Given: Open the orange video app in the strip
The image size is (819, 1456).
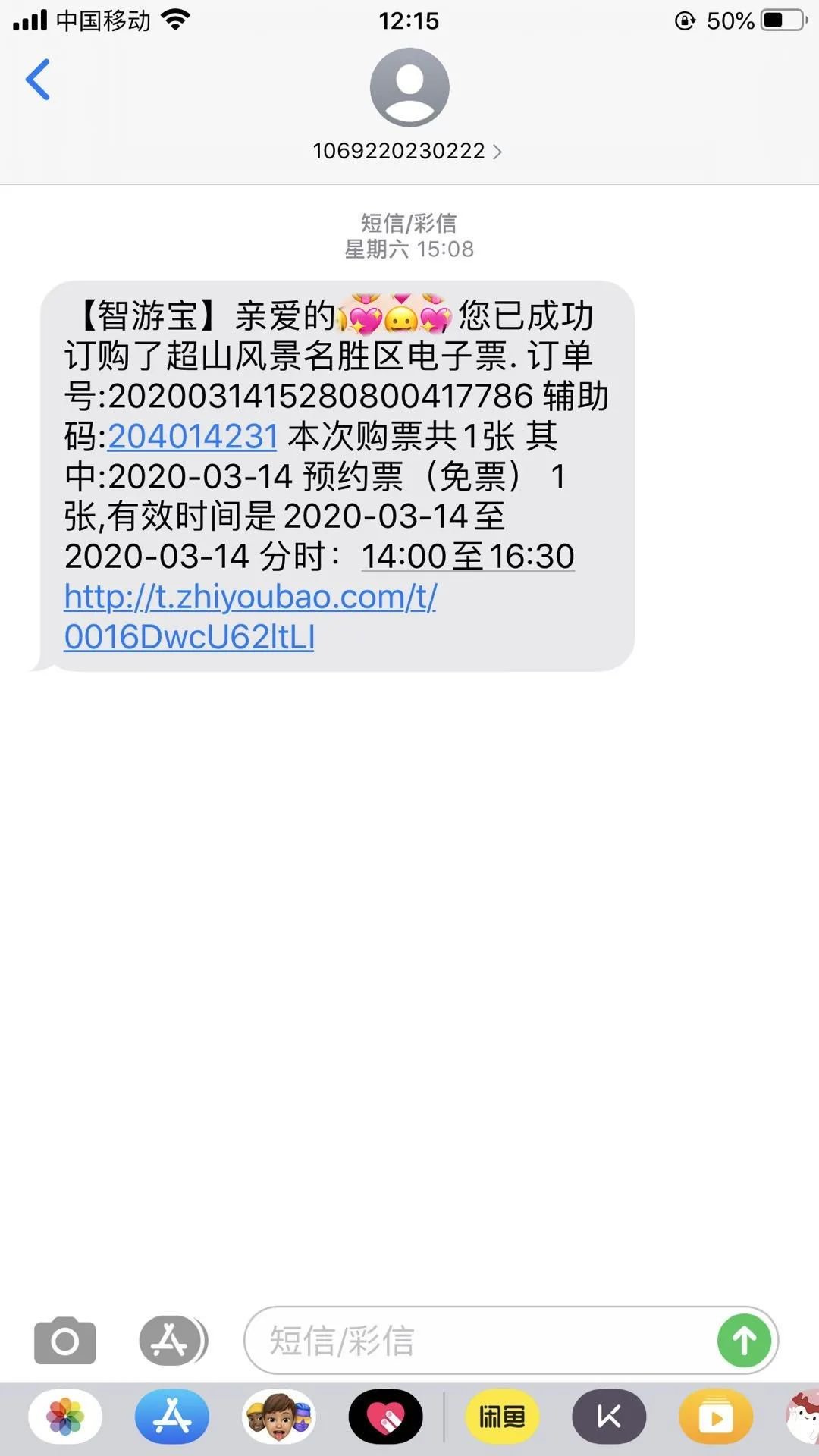Looking at the screenshot, I should tap(716, 1417).
